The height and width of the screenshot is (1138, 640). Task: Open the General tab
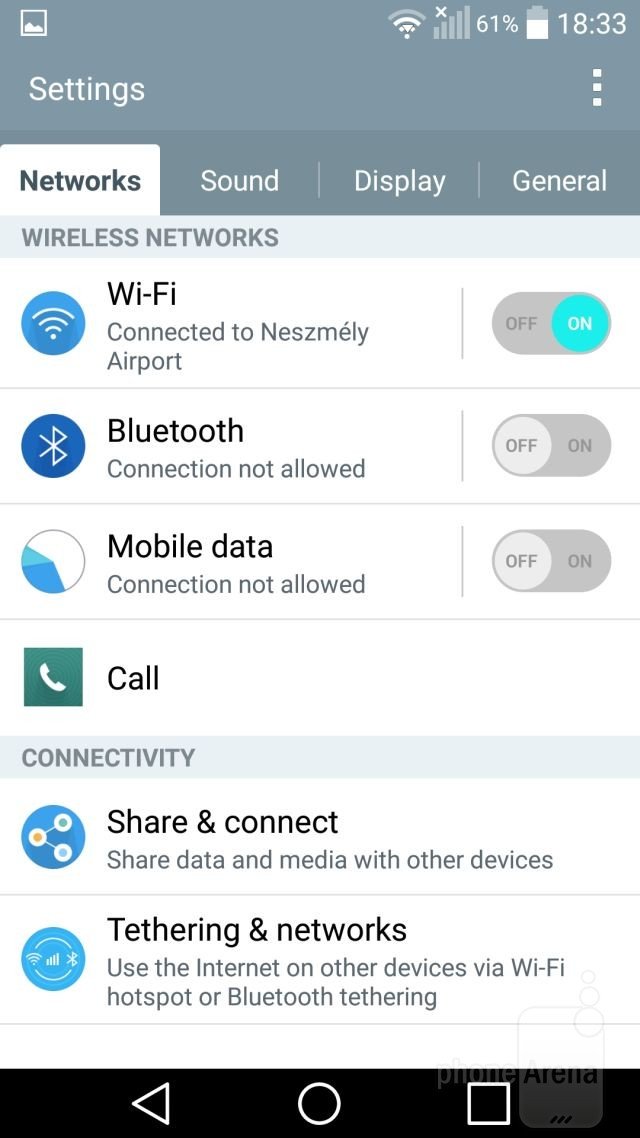coord(559,181)
